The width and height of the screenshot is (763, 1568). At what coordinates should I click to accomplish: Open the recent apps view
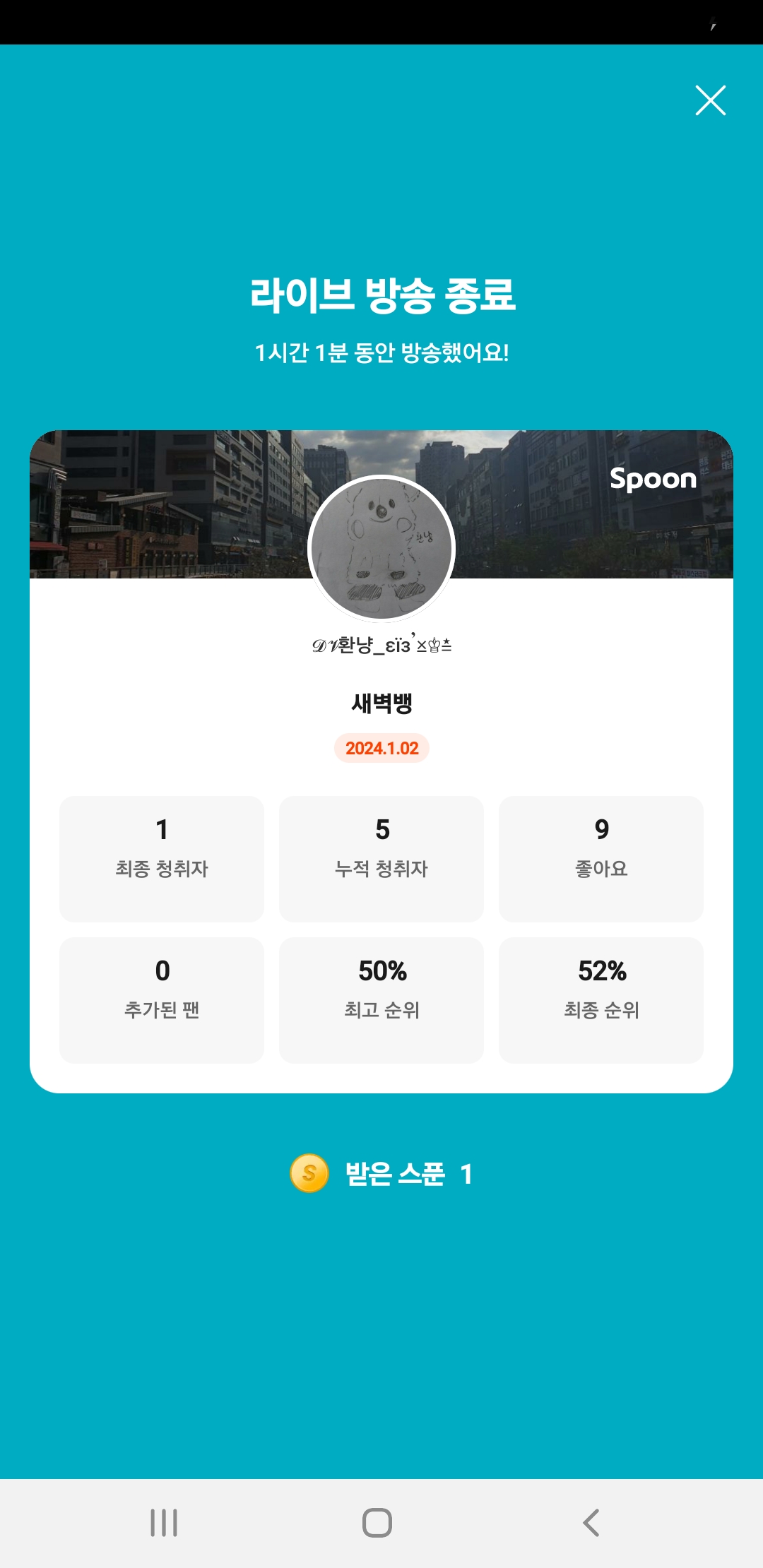tap(164, 1523)
